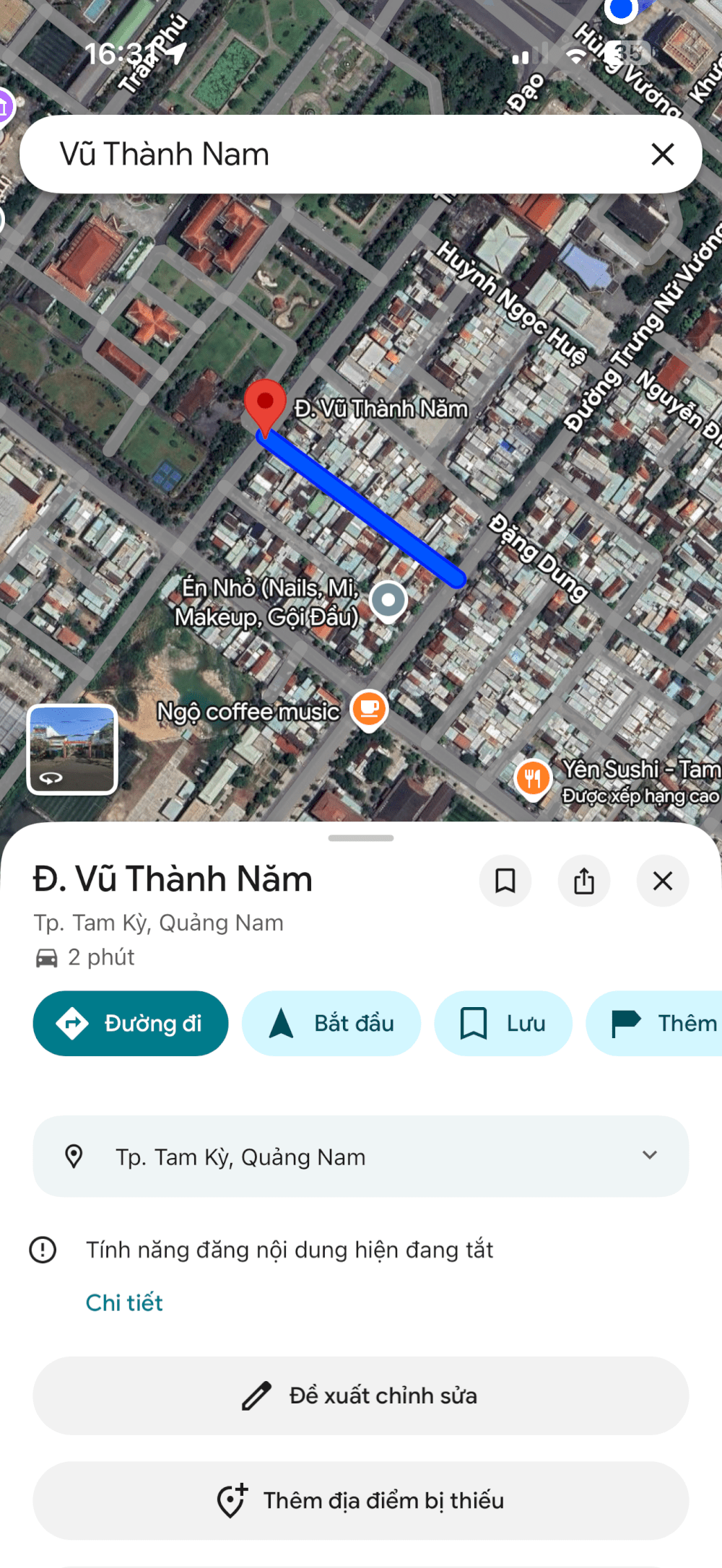Open Chi tiết link about posting feature
Viewport: 722px width, 1568px height.
124,1302
